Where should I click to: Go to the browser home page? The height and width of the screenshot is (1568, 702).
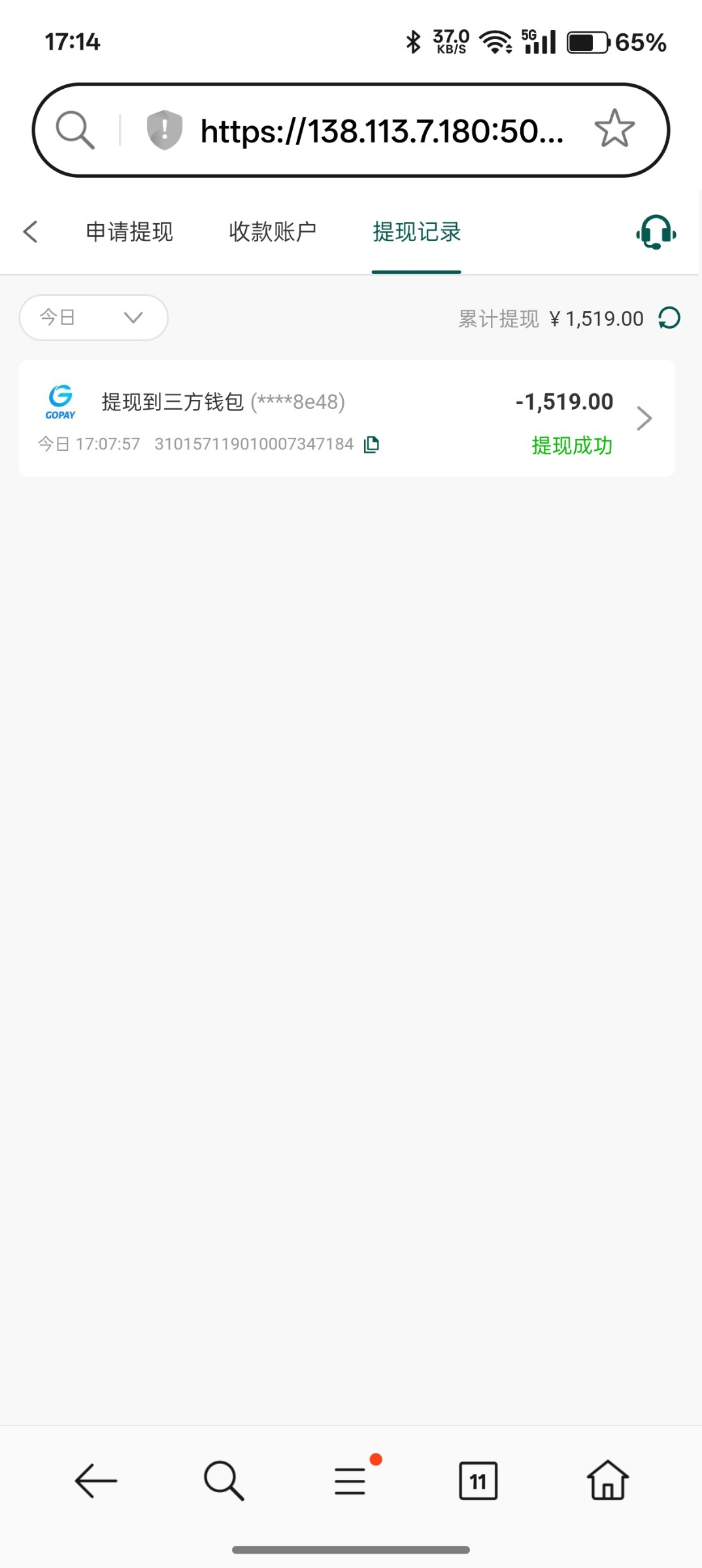tap(608, 1480)
